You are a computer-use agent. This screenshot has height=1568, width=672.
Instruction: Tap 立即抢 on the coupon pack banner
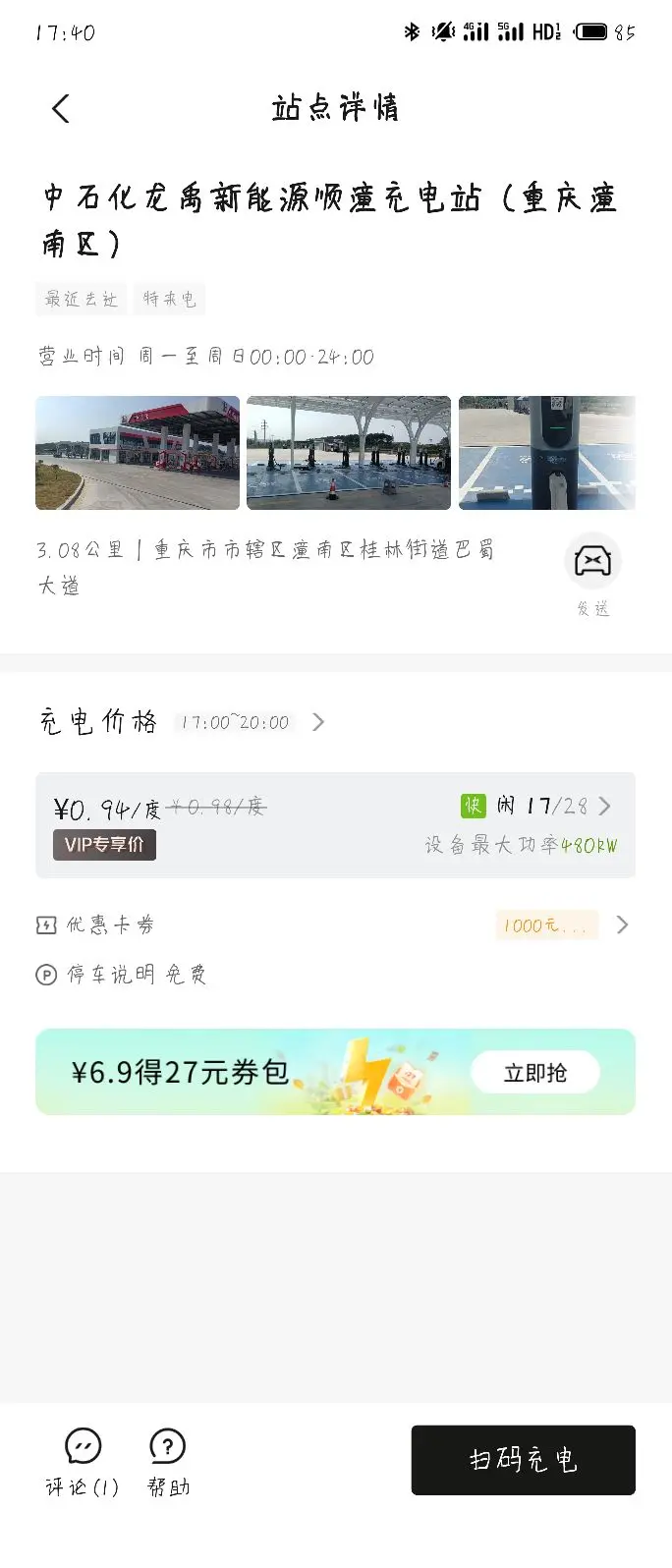(534, 1073)
